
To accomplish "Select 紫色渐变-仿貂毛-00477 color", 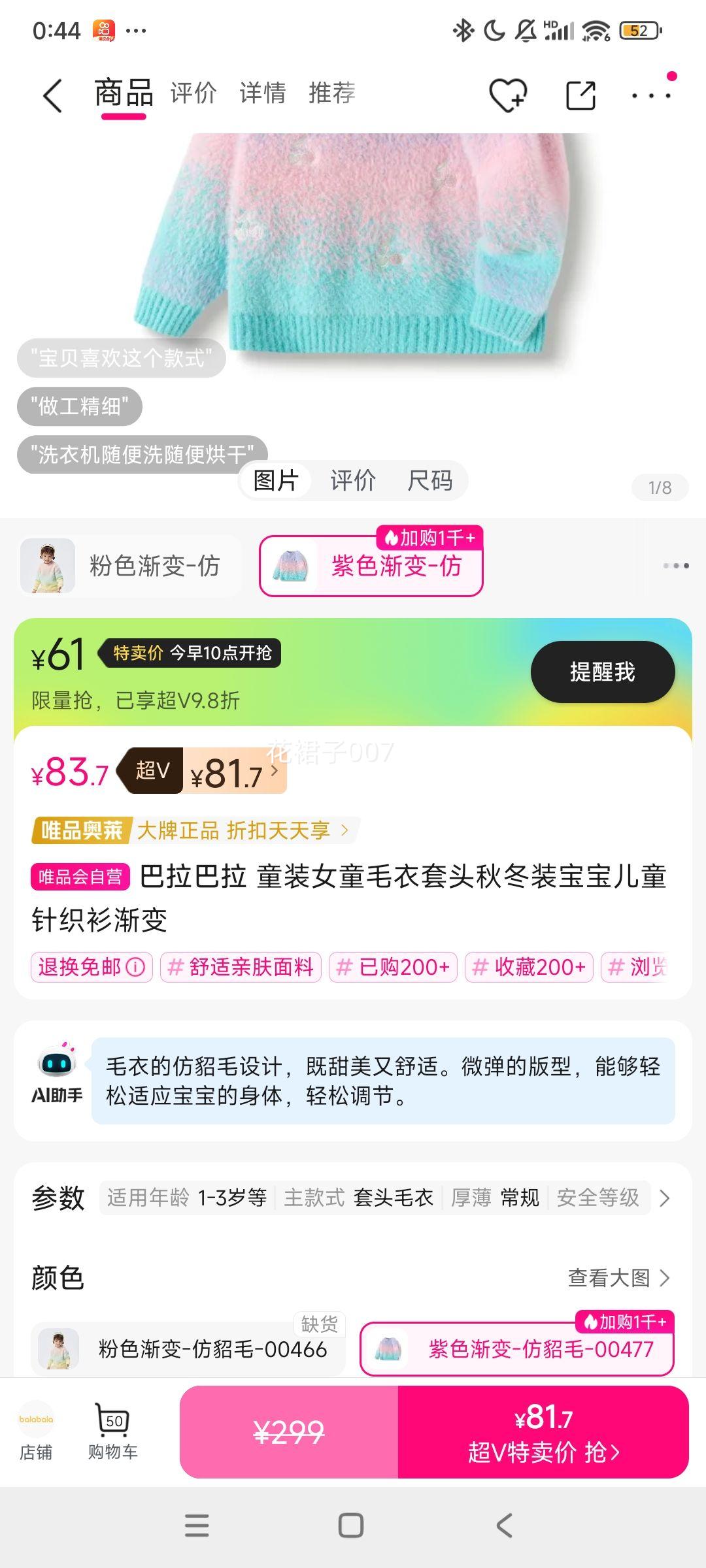I will pos(516,1349).
